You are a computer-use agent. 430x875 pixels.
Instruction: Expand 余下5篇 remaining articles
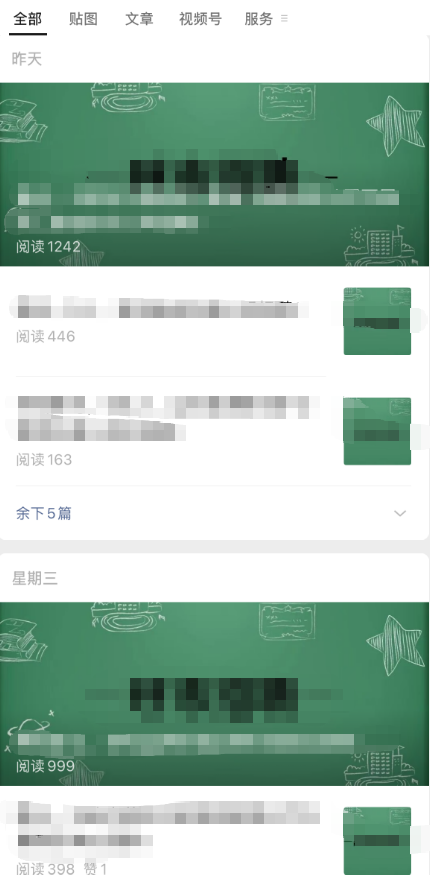point(215,513)
